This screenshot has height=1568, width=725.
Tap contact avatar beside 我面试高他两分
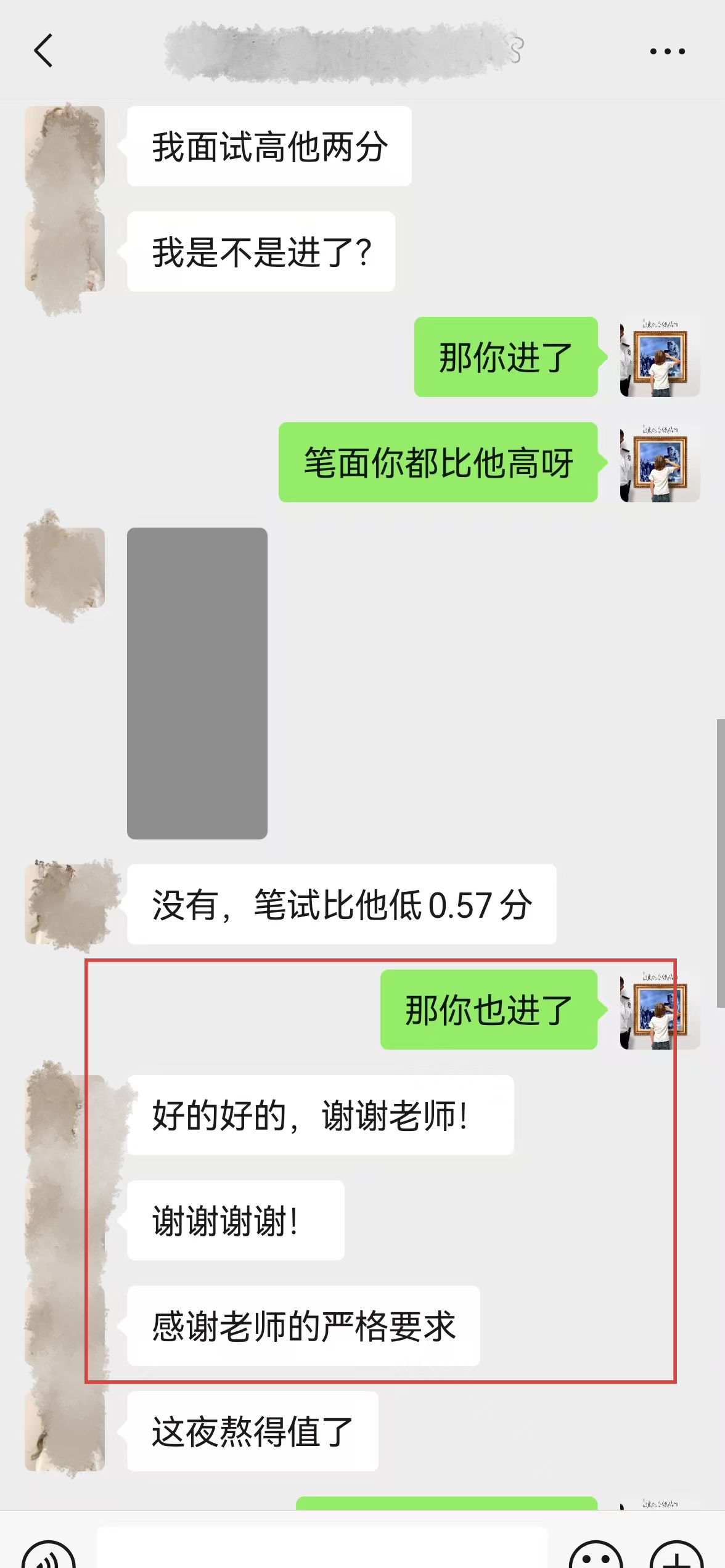coord(65,146)
